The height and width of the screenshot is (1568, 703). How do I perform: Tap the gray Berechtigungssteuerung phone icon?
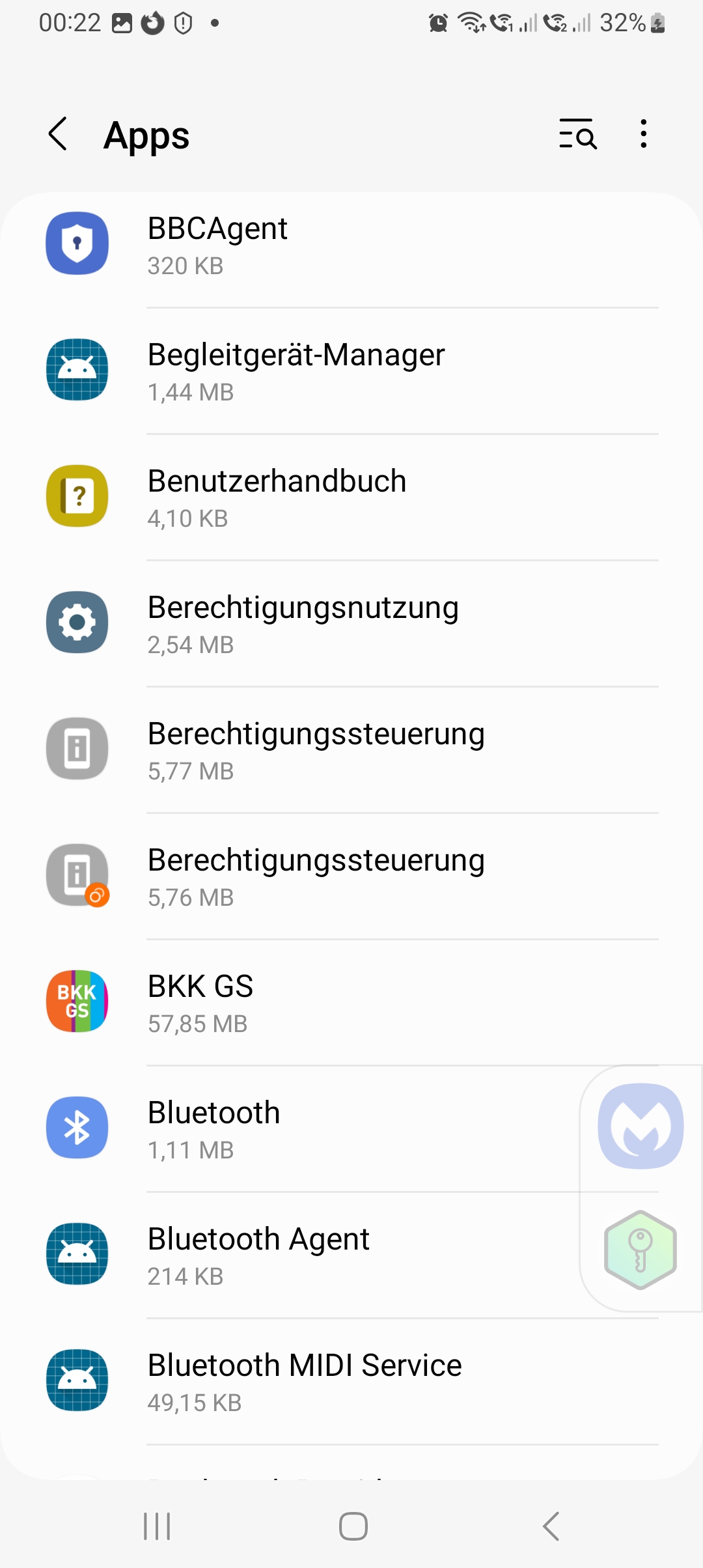click(77, 749)
